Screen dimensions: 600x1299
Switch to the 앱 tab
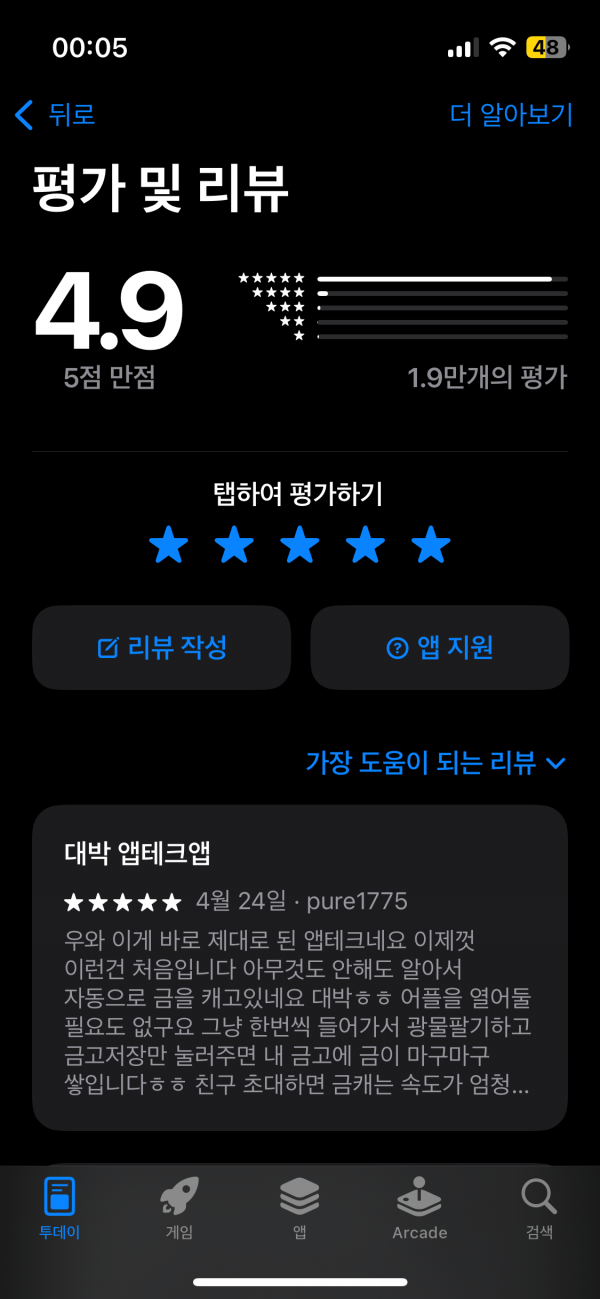(300, 1208)
